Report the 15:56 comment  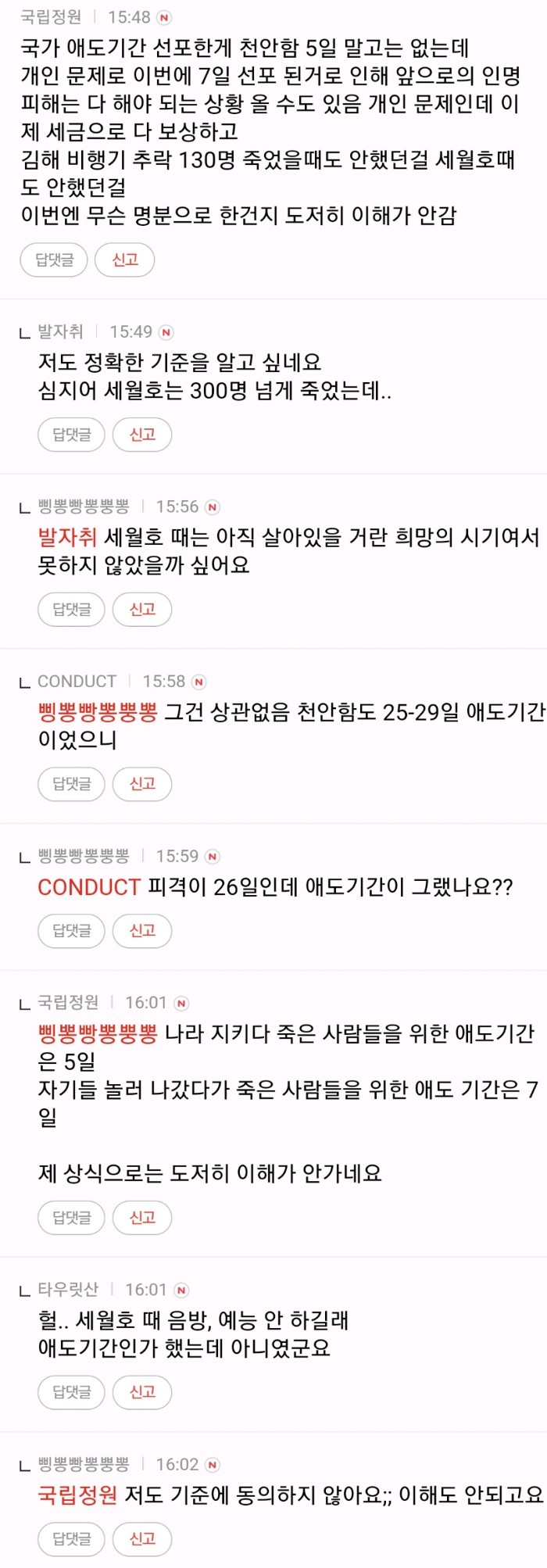click(141, 610)
